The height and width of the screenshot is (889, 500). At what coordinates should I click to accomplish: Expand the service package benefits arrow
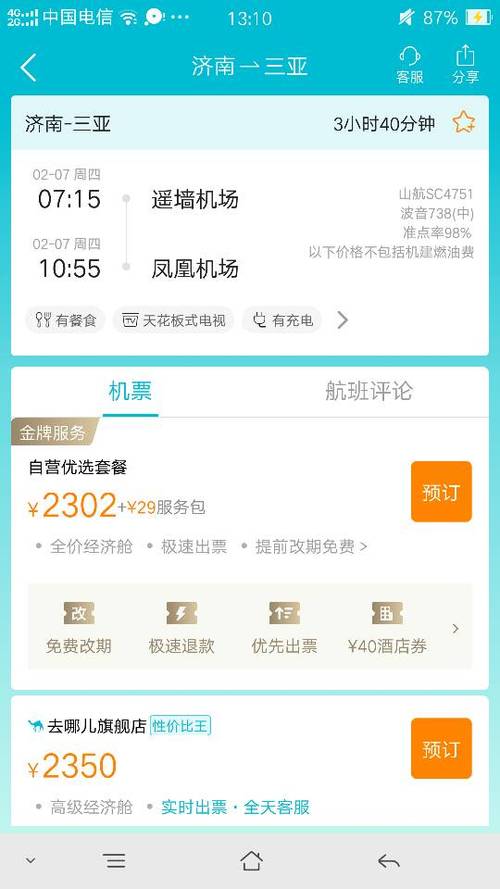[455, 628]
